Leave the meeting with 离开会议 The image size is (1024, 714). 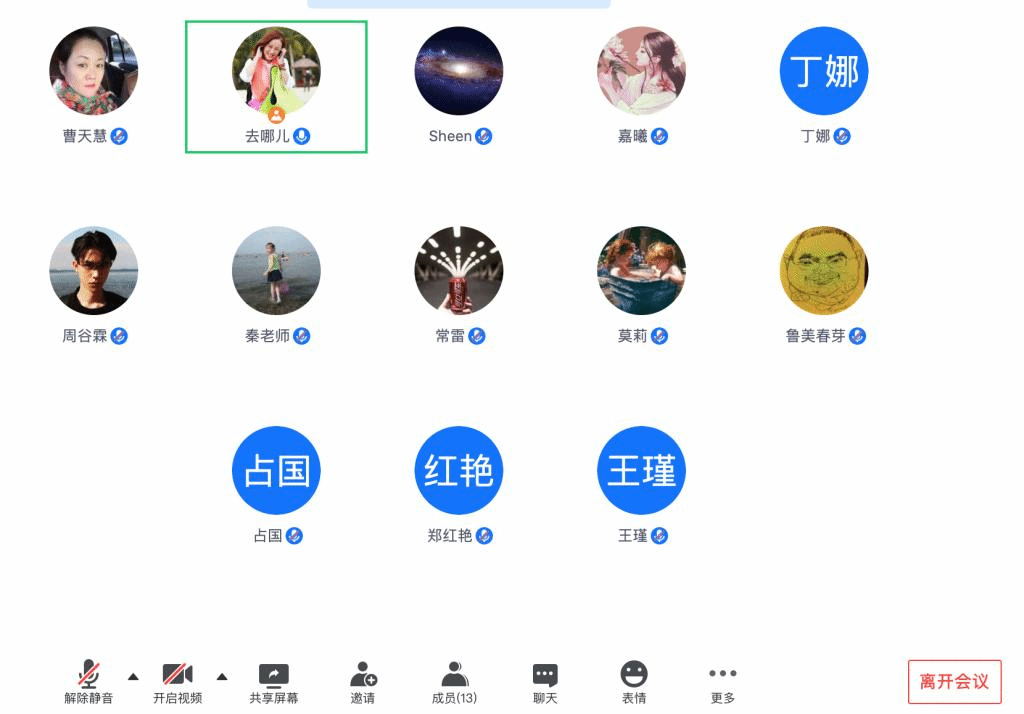(954, 682)
